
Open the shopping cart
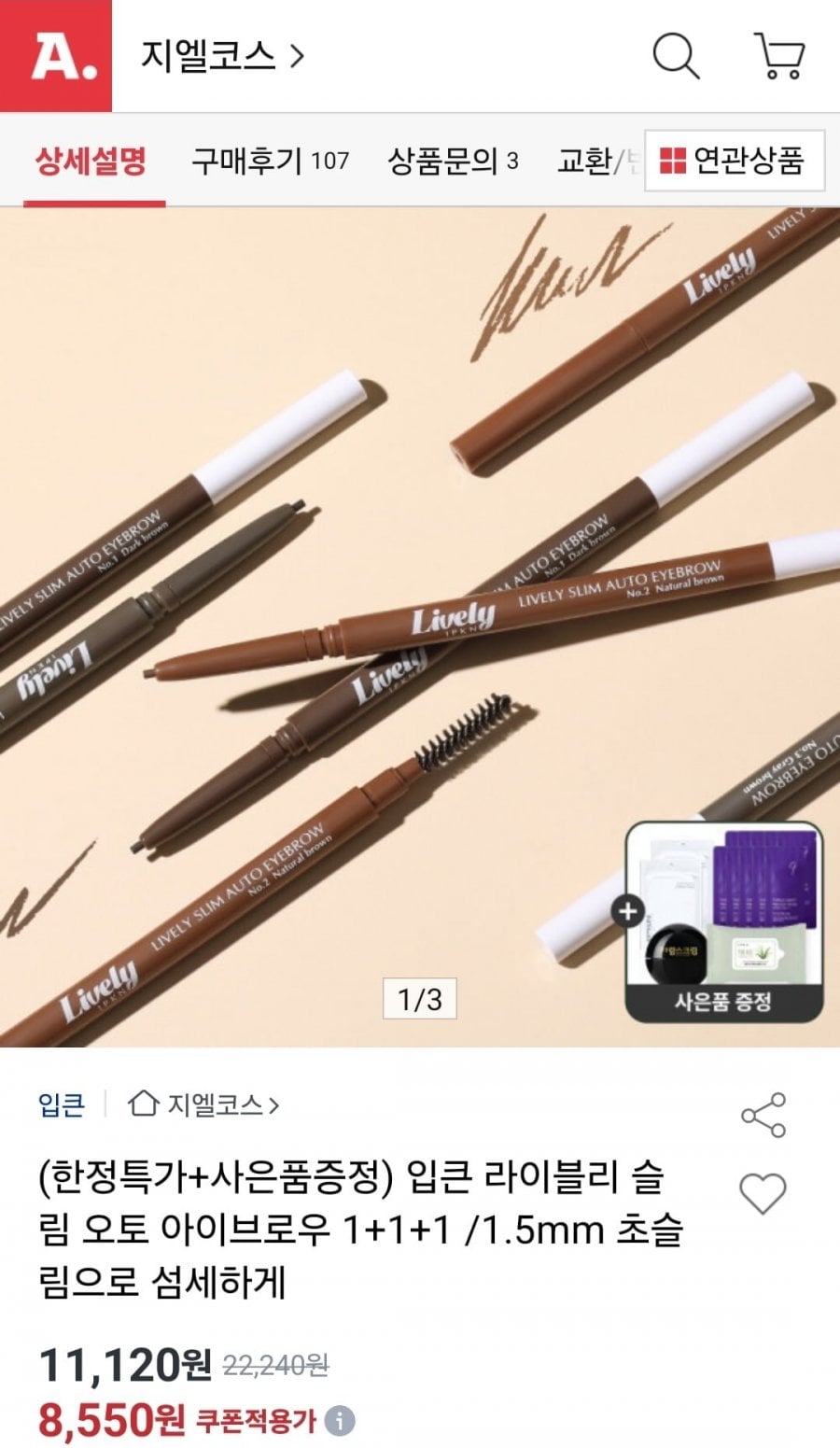click(779, 56)
